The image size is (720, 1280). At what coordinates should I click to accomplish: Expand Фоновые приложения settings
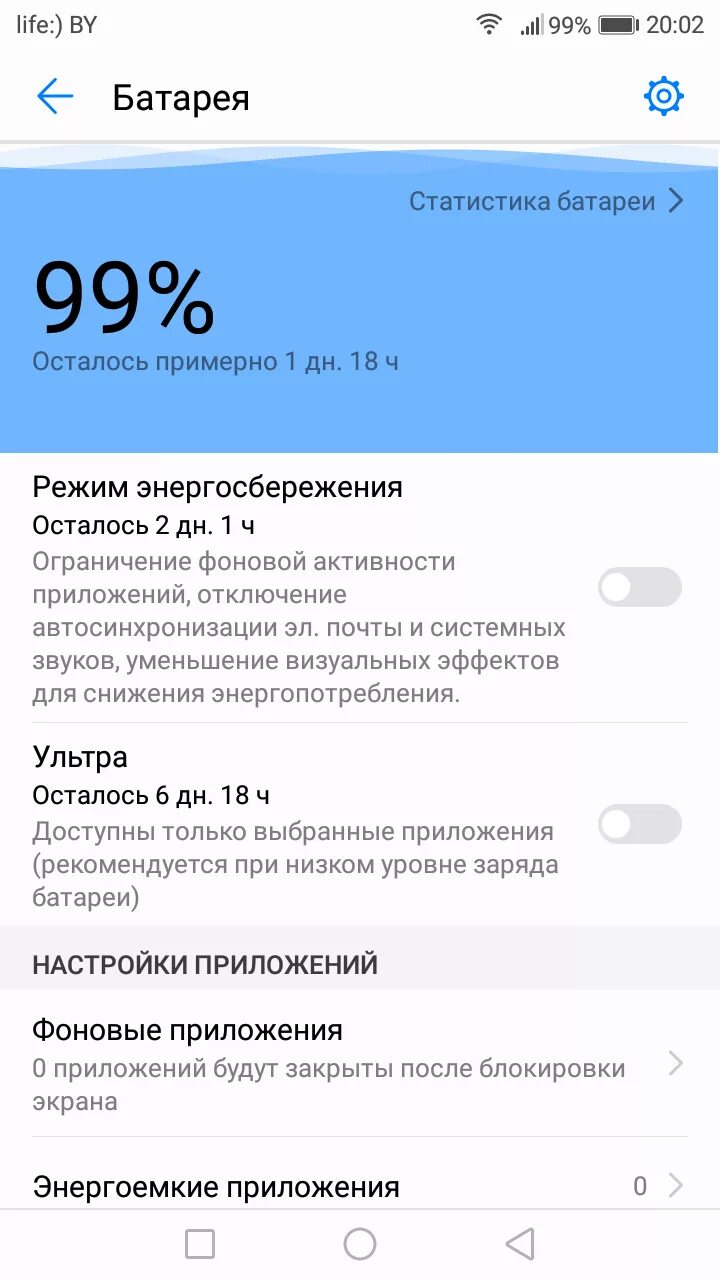click(x=676, y=1063)
